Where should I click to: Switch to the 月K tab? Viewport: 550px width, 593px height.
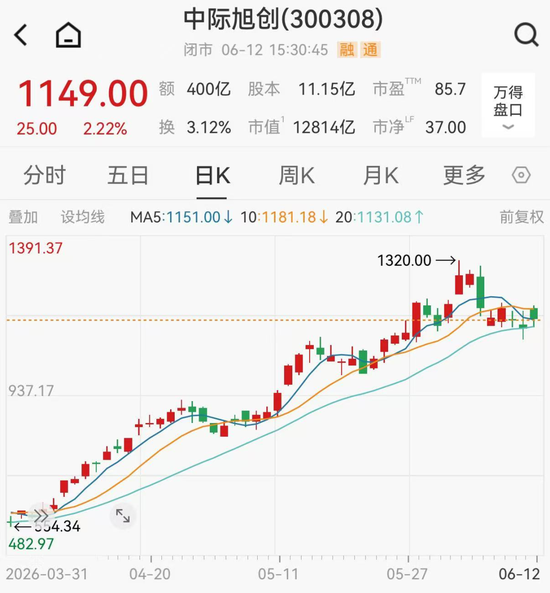pyautogui.click(x=381, y=176)
